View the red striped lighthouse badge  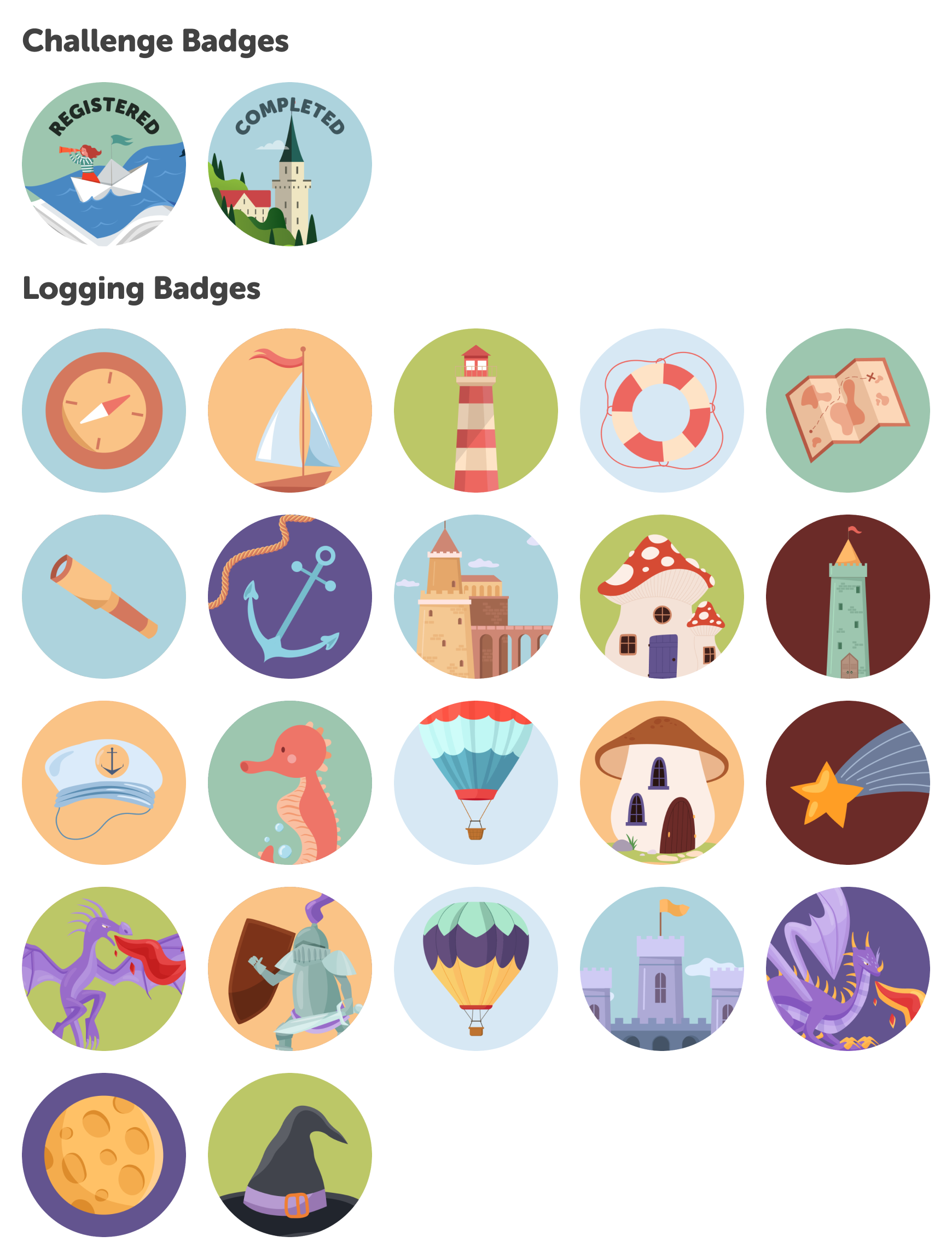[475, 411]
